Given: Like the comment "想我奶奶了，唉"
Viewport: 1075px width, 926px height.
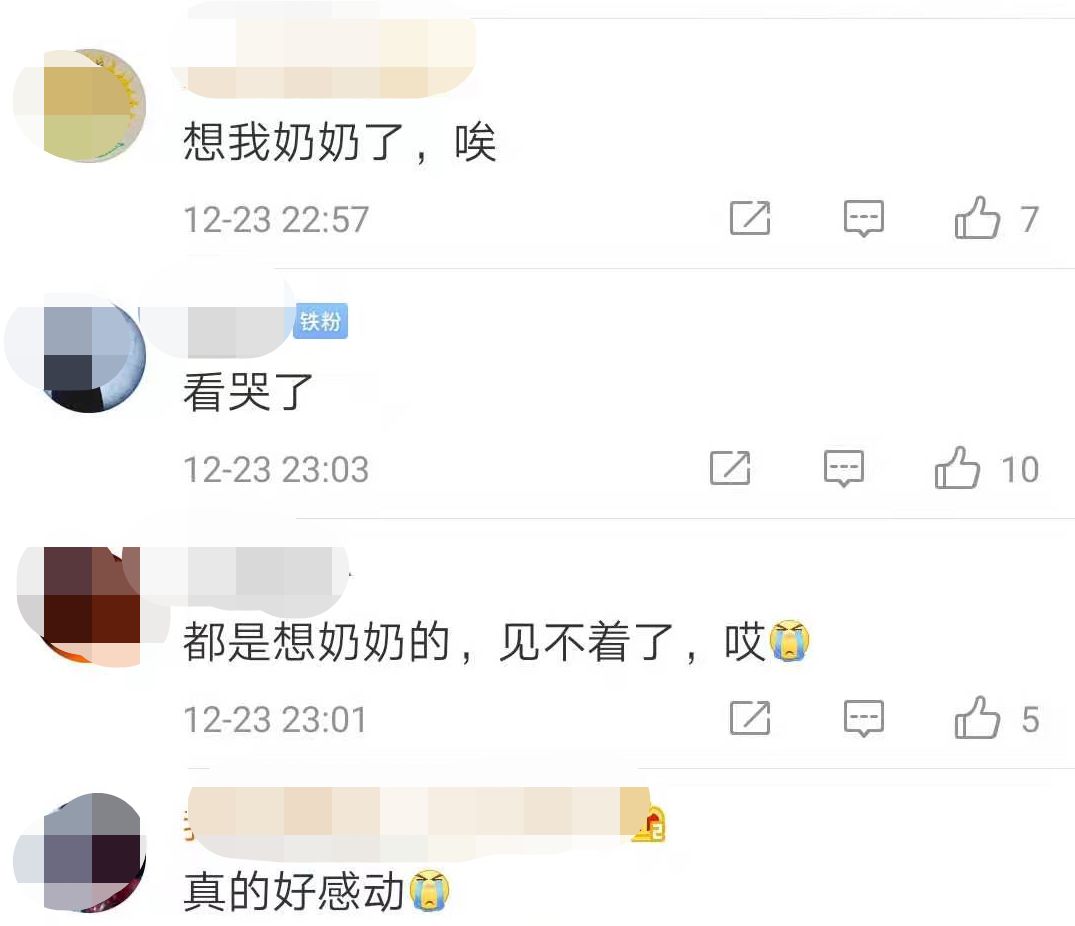Looking at the screenshot, I should (x=977, y=218).
